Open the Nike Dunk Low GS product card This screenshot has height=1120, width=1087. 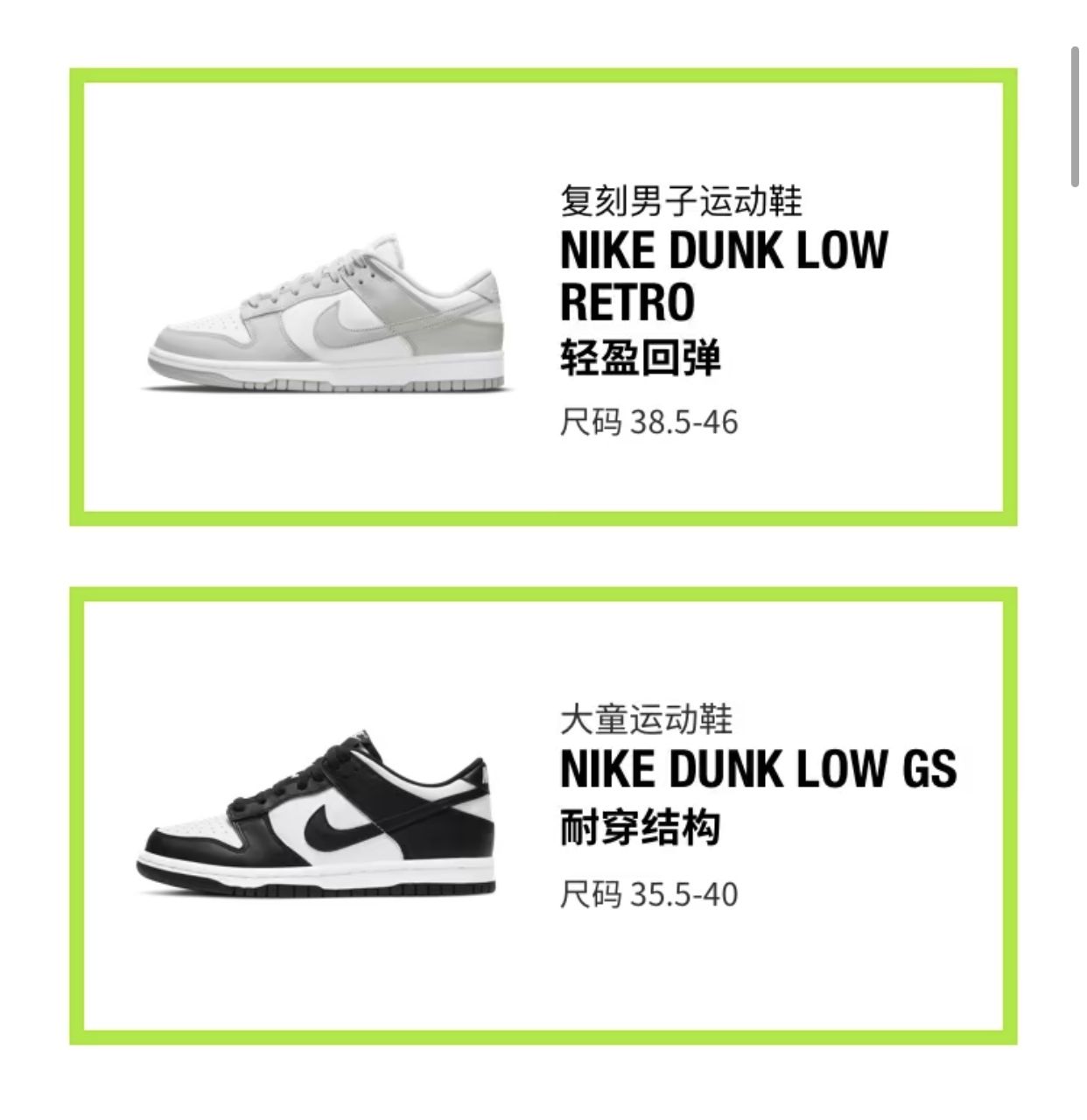click(x=543, y=815)
